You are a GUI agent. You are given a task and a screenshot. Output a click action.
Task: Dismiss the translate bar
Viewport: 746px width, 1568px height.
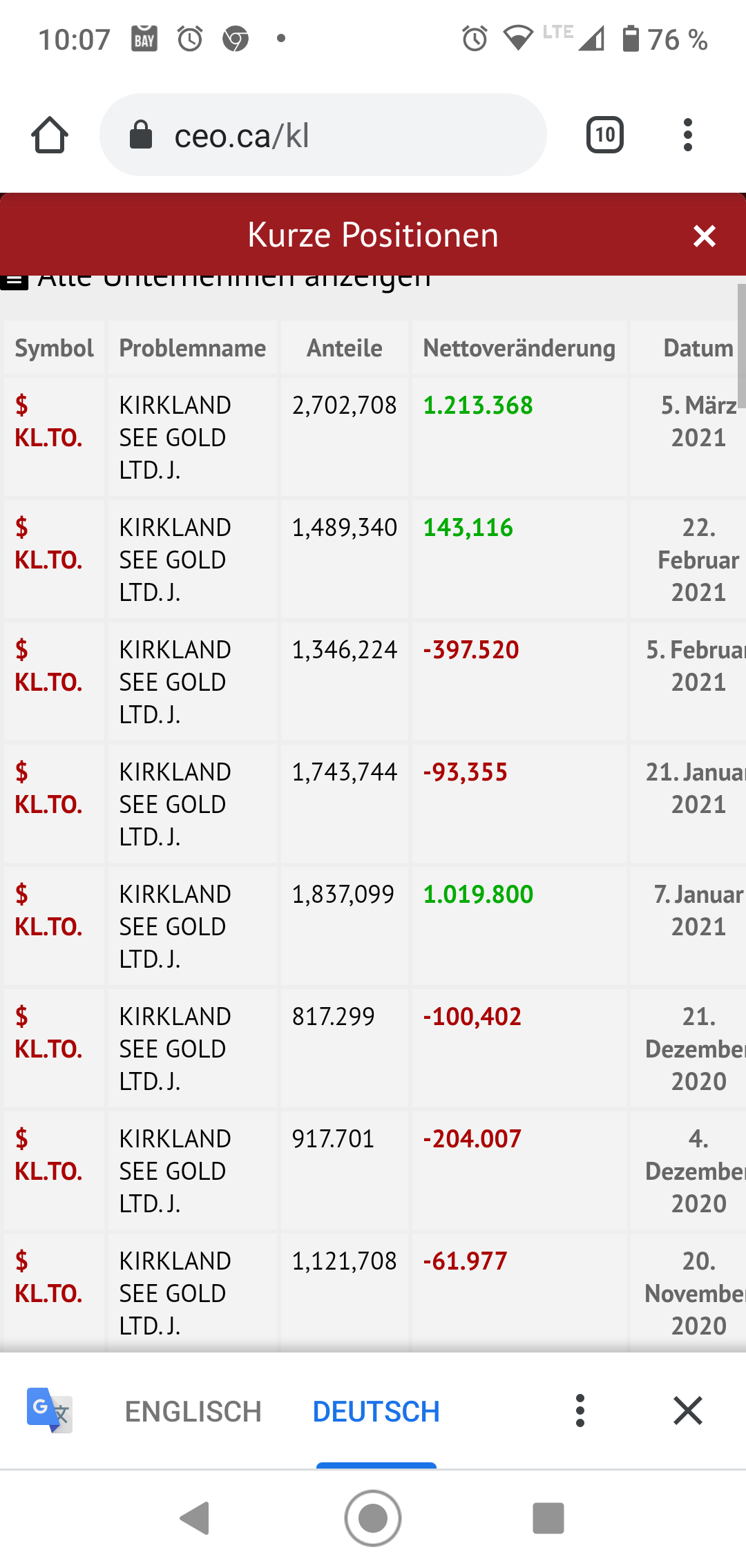tap(687, 1411)
